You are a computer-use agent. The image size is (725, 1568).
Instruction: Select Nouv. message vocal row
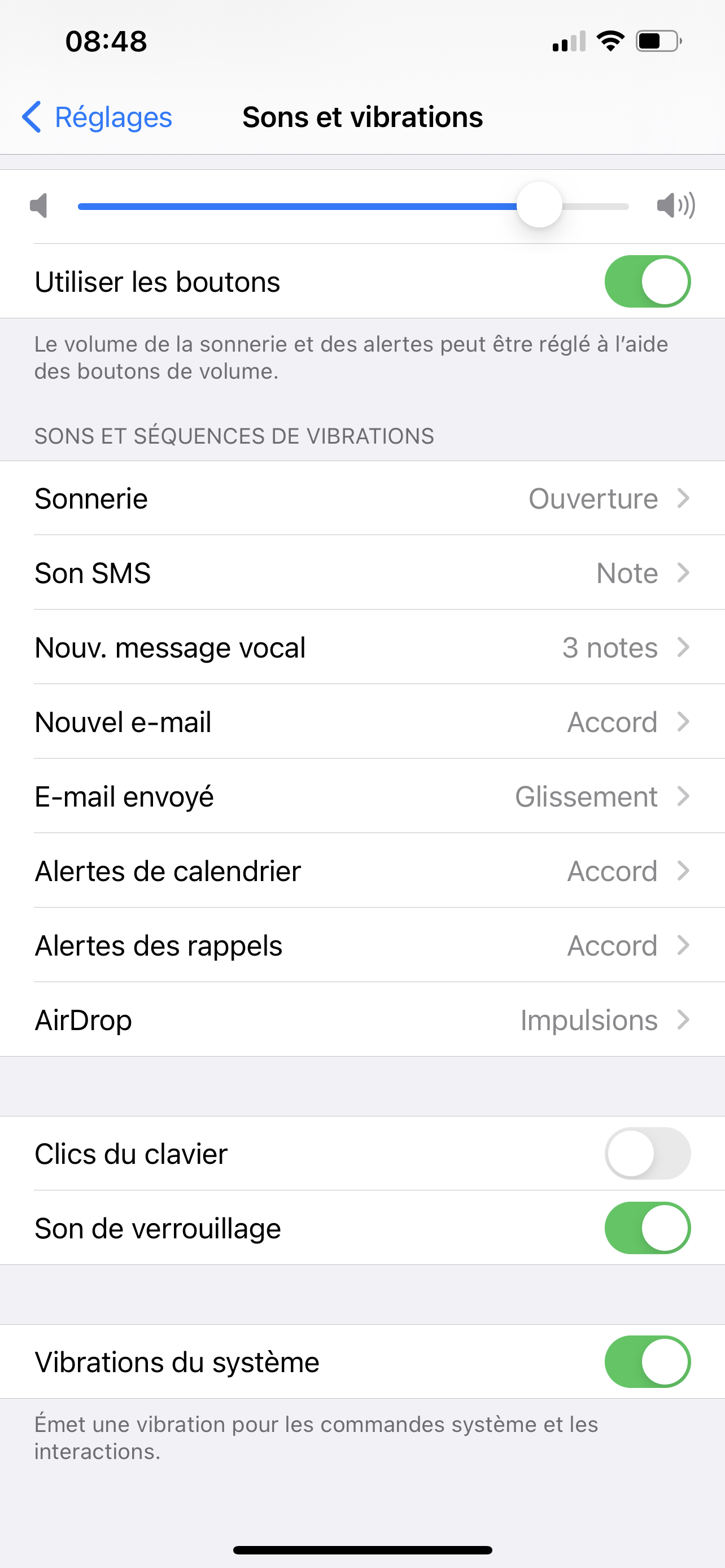(x=362, y=647)
